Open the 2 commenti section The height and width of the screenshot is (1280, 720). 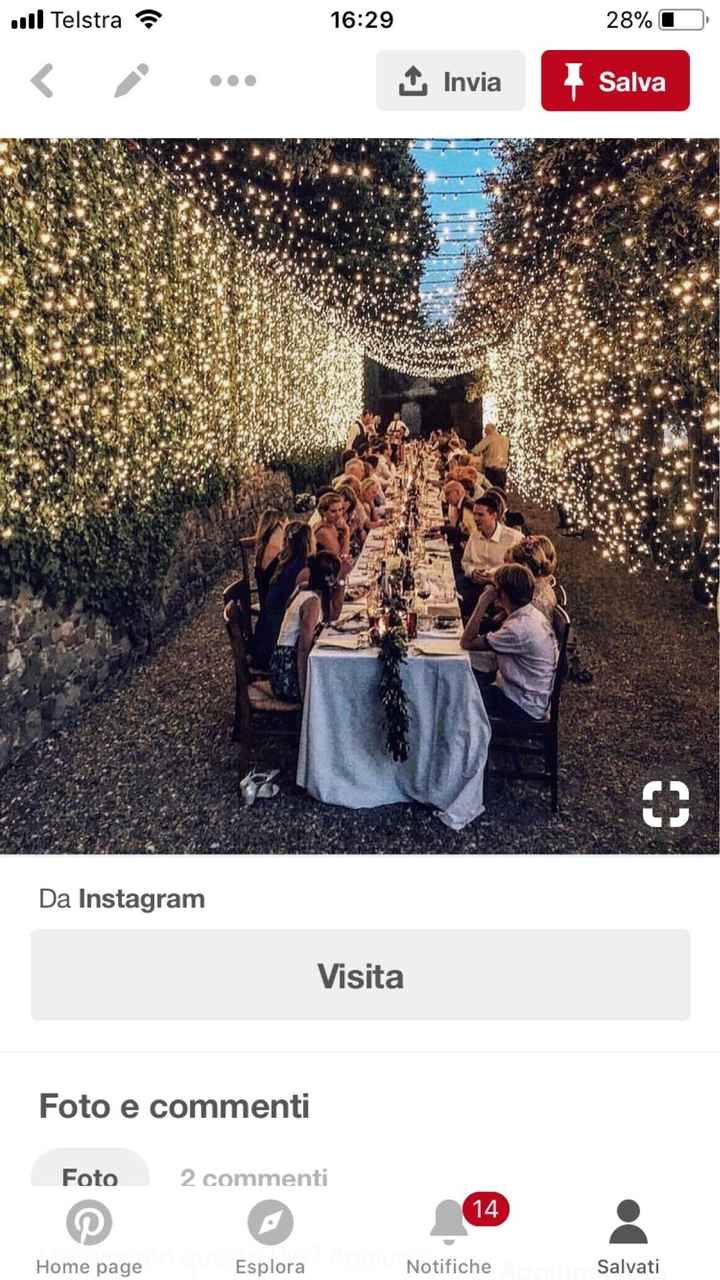click(255, 1178)
